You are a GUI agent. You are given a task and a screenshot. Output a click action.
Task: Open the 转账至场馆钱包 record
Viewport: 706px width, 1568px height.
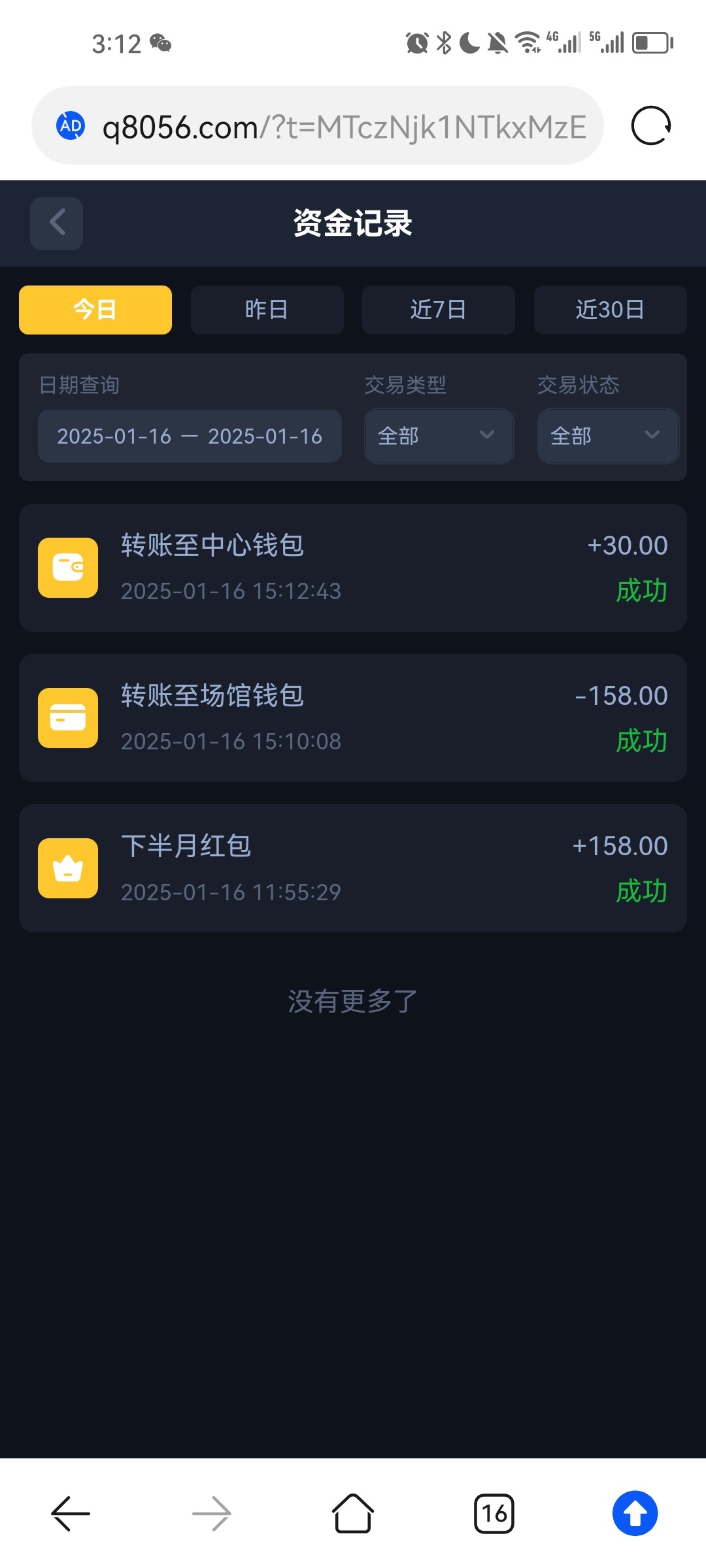coord(352,718)
